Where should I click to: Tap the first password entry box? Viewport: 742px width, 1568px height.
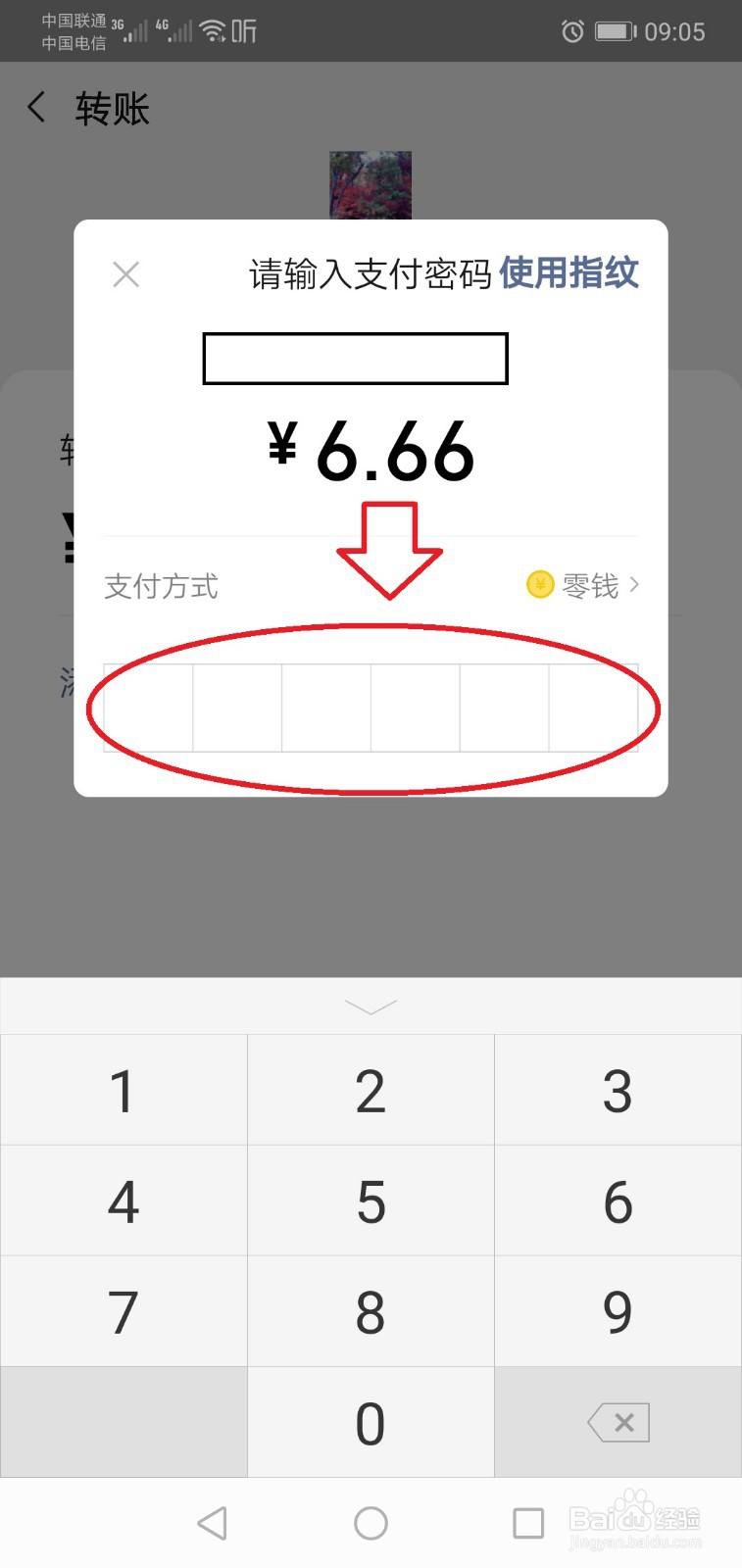[149, 708]
